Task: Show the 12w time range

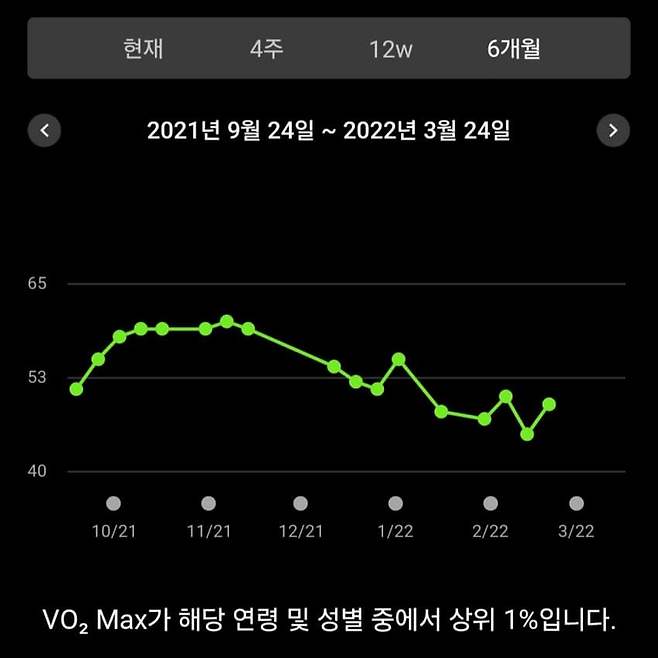Action: [390, 48]
